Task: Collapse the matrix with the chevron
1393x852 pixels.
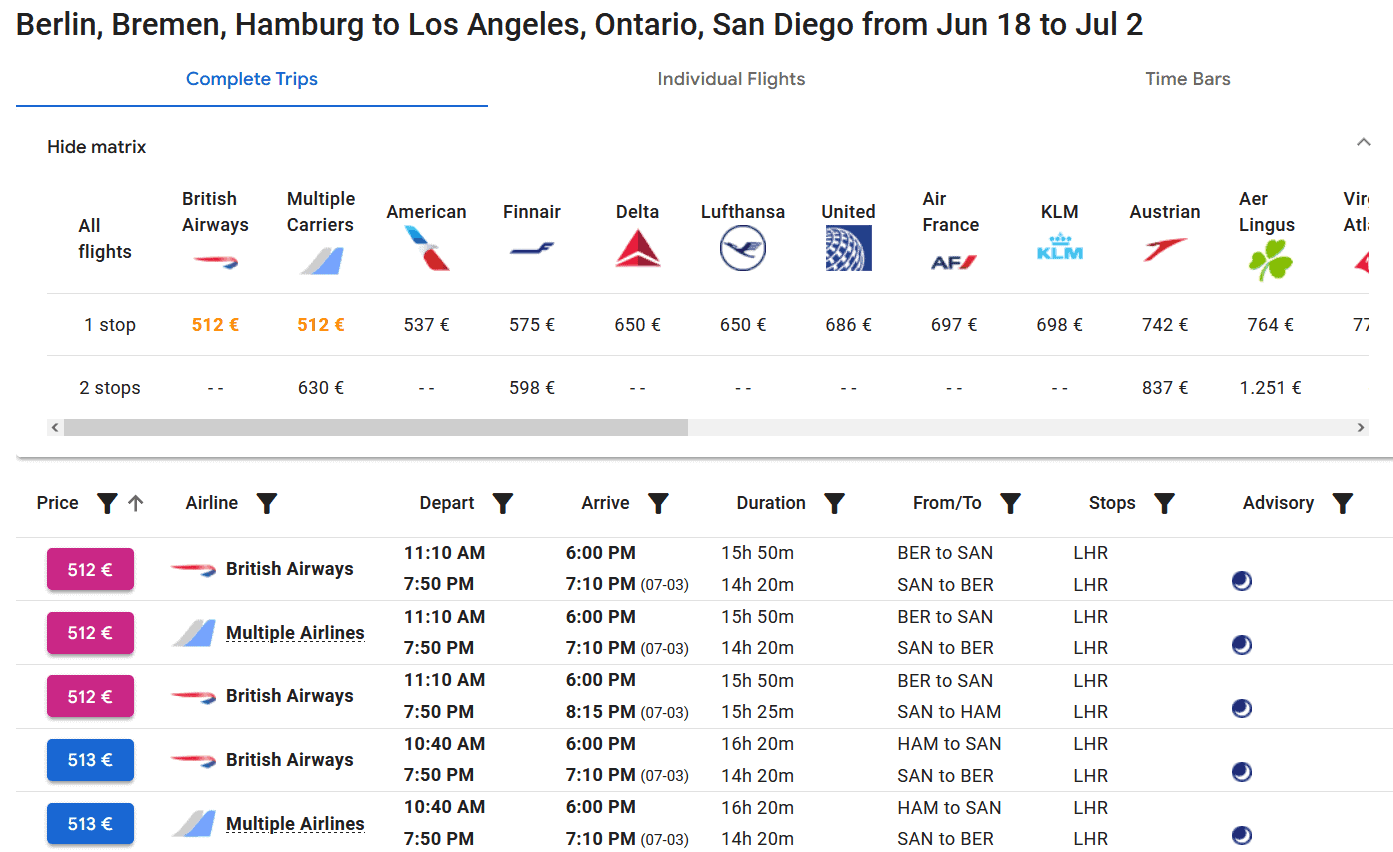Action: point(1363,143)
